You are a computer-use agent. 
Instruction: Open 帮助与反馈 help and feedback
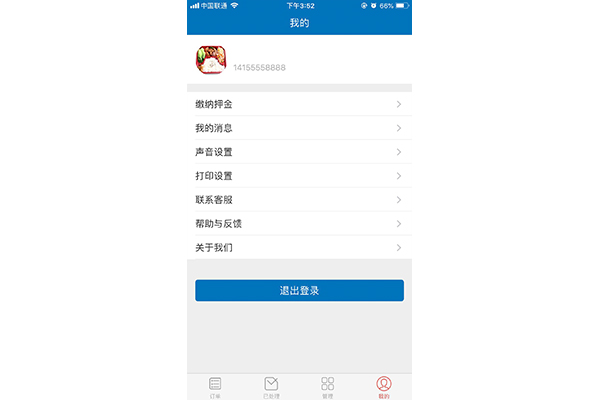pyautogui.click(x=299, y=224)
